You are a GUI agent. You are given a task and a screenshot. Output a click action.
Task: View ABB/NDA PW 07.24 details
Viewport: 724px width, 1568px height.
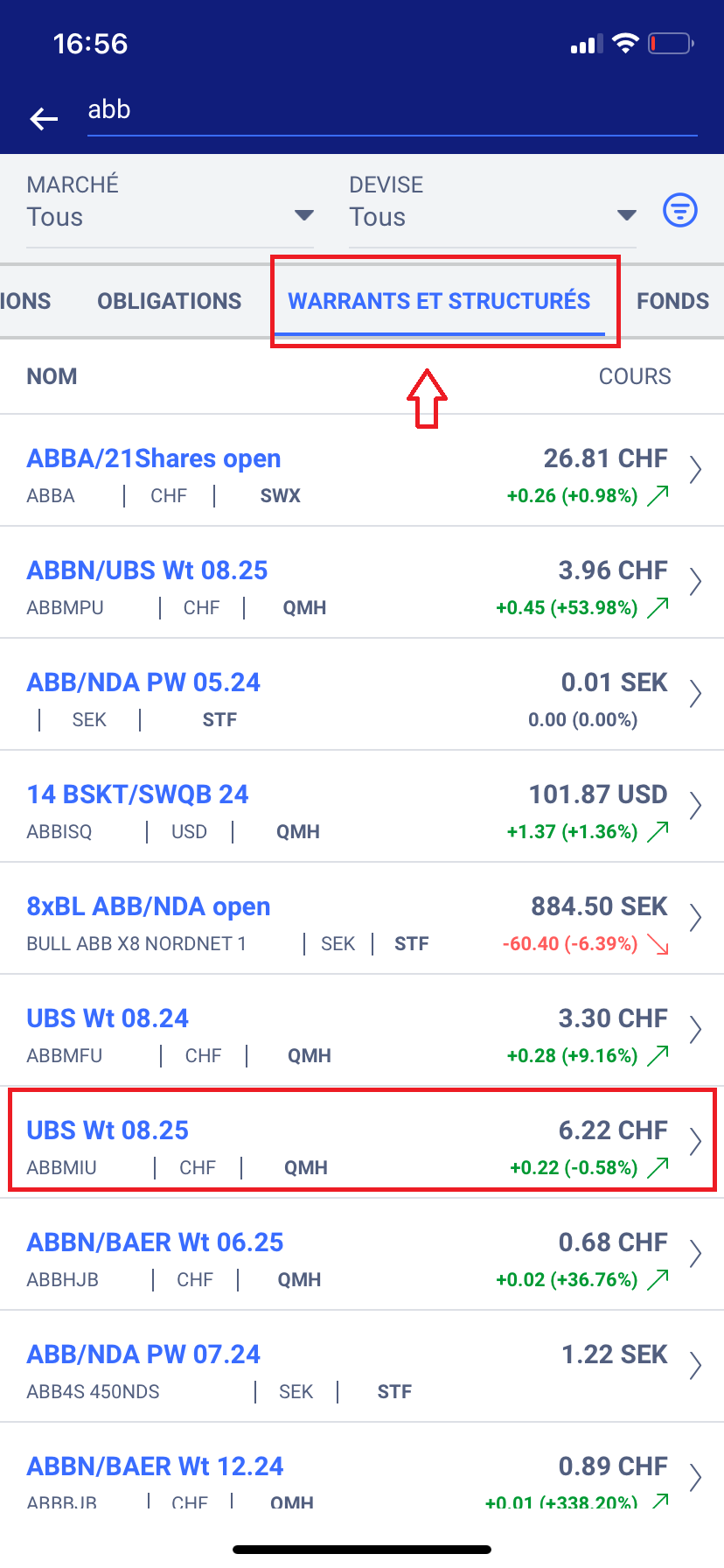[x=362, y=1367]
